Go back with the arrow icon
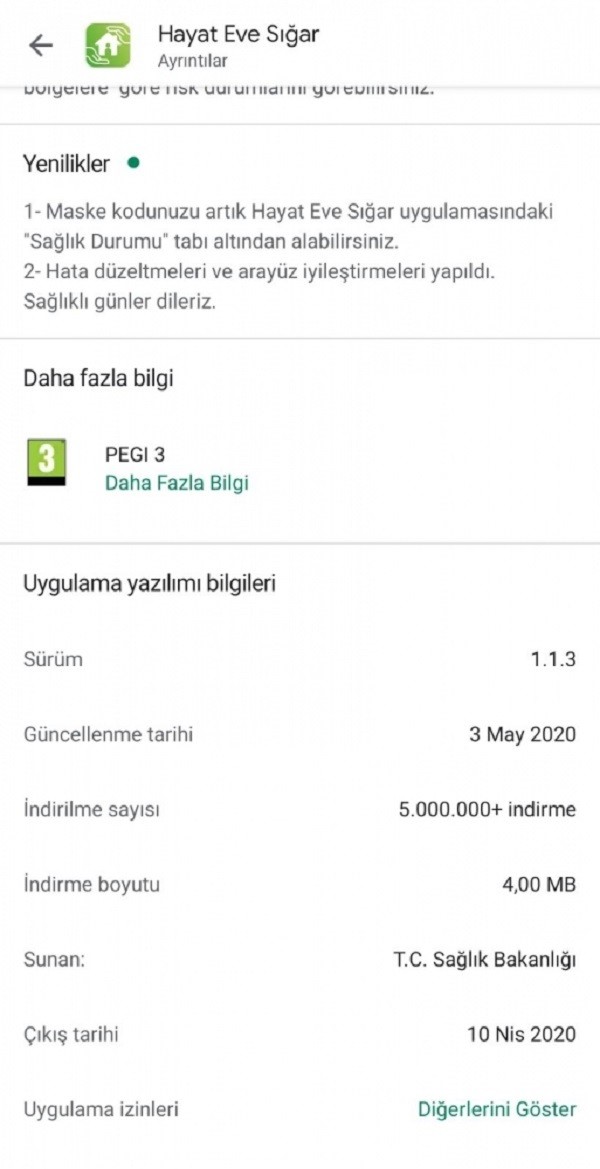600x1169 pixels. pyautogui.click(x=41, y=45)
